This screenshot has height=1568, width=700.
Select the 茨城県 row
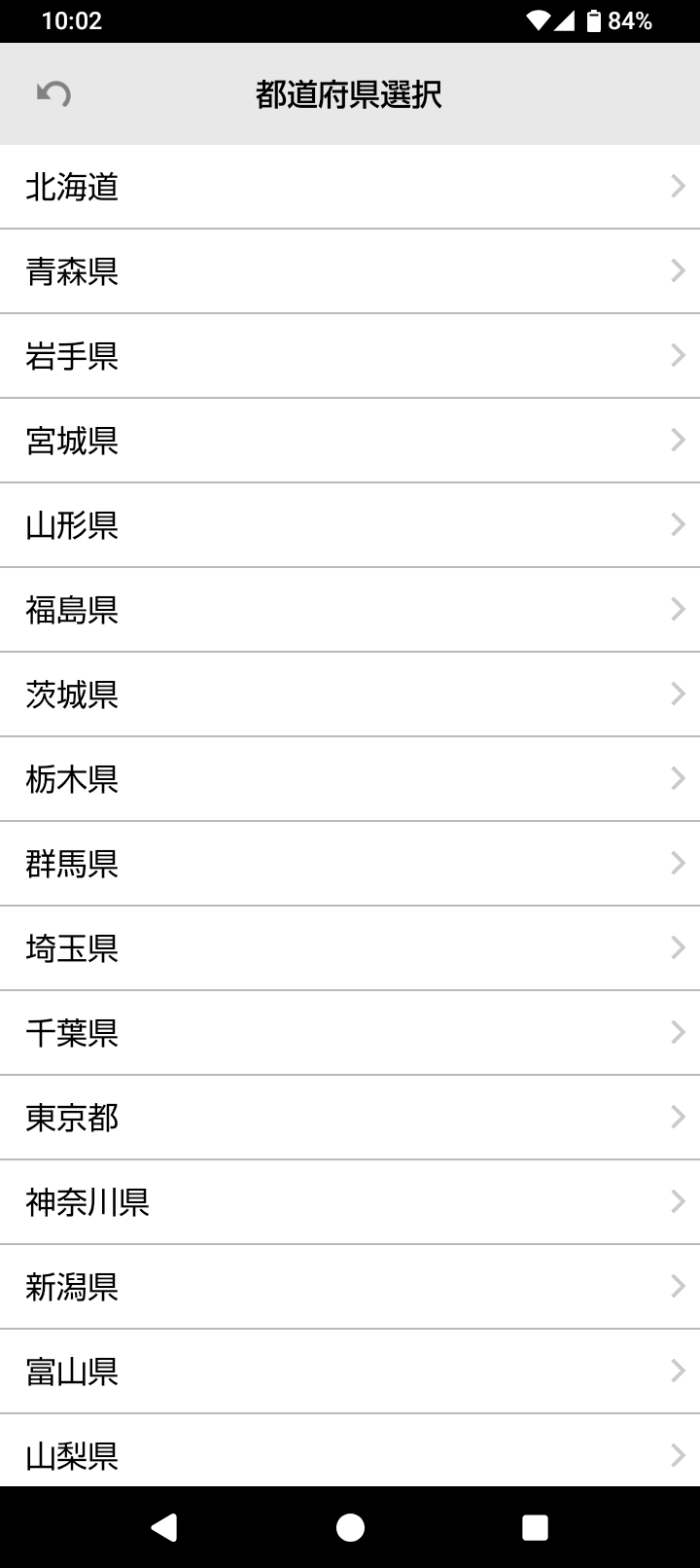pyautogui.click(x=350, y=695)
